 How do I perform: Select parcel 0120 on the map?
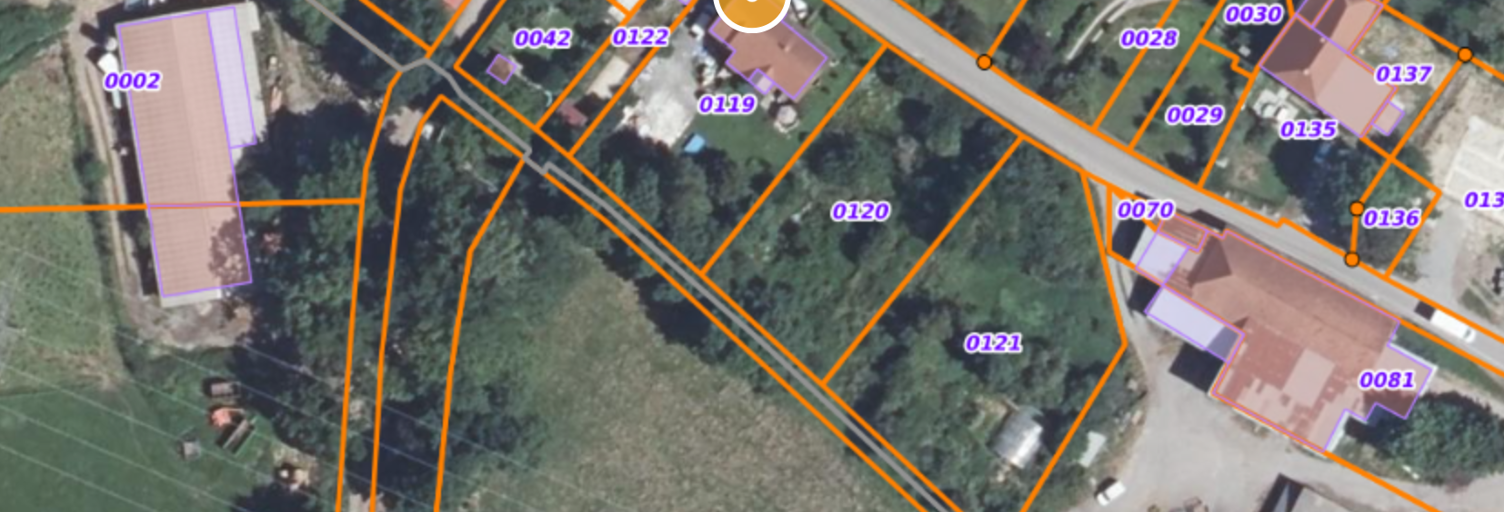coord(860,211)
